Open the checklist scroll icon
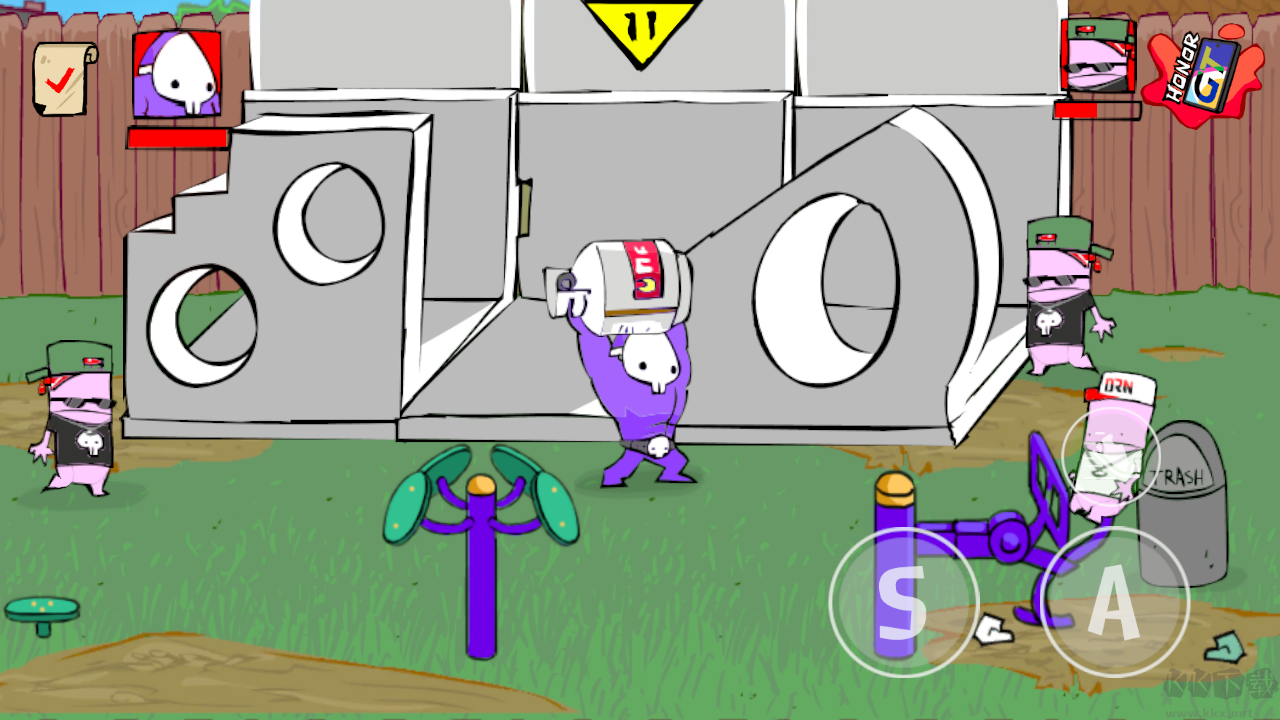Screen dimensions: 1280x720 point(63,77)
